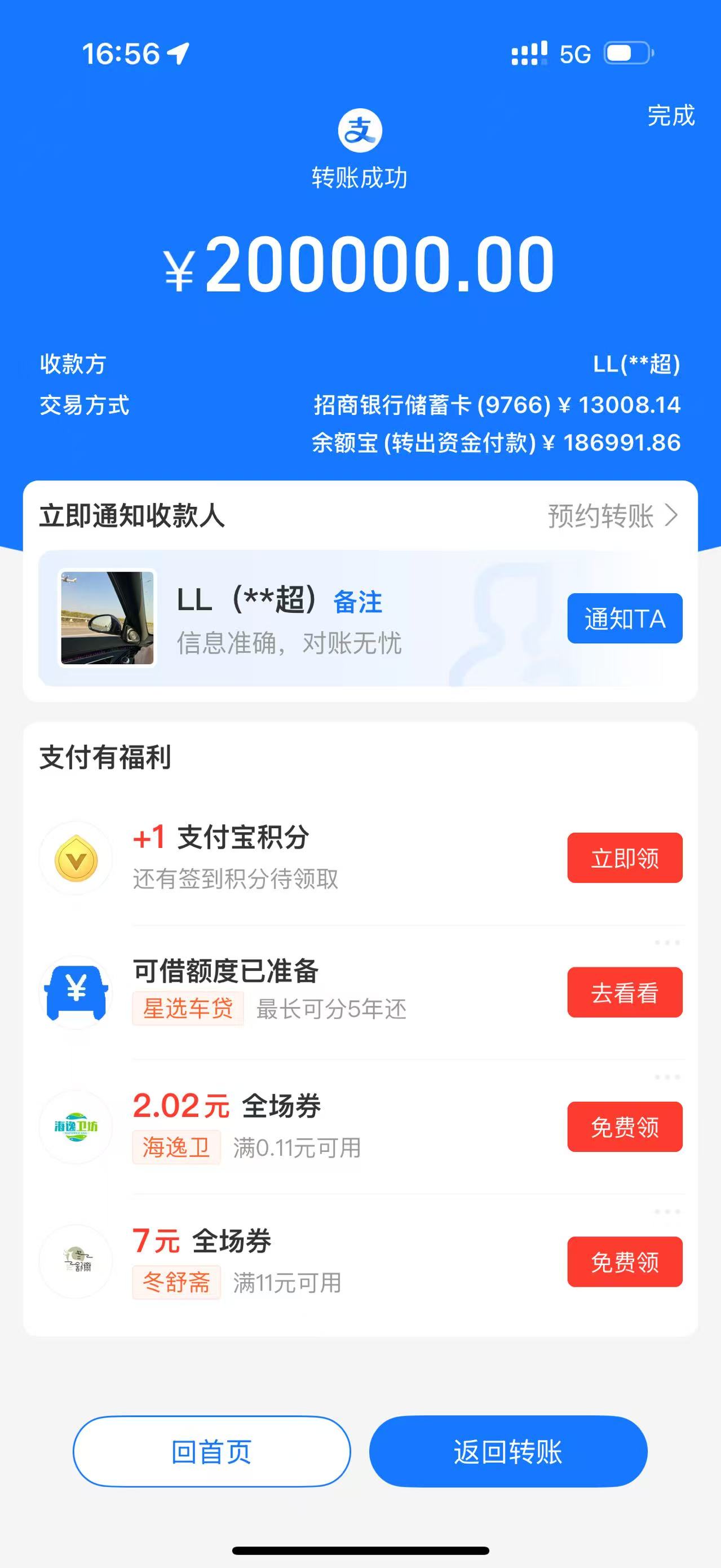Go back to the home page 回首页

pos(212,1452)
